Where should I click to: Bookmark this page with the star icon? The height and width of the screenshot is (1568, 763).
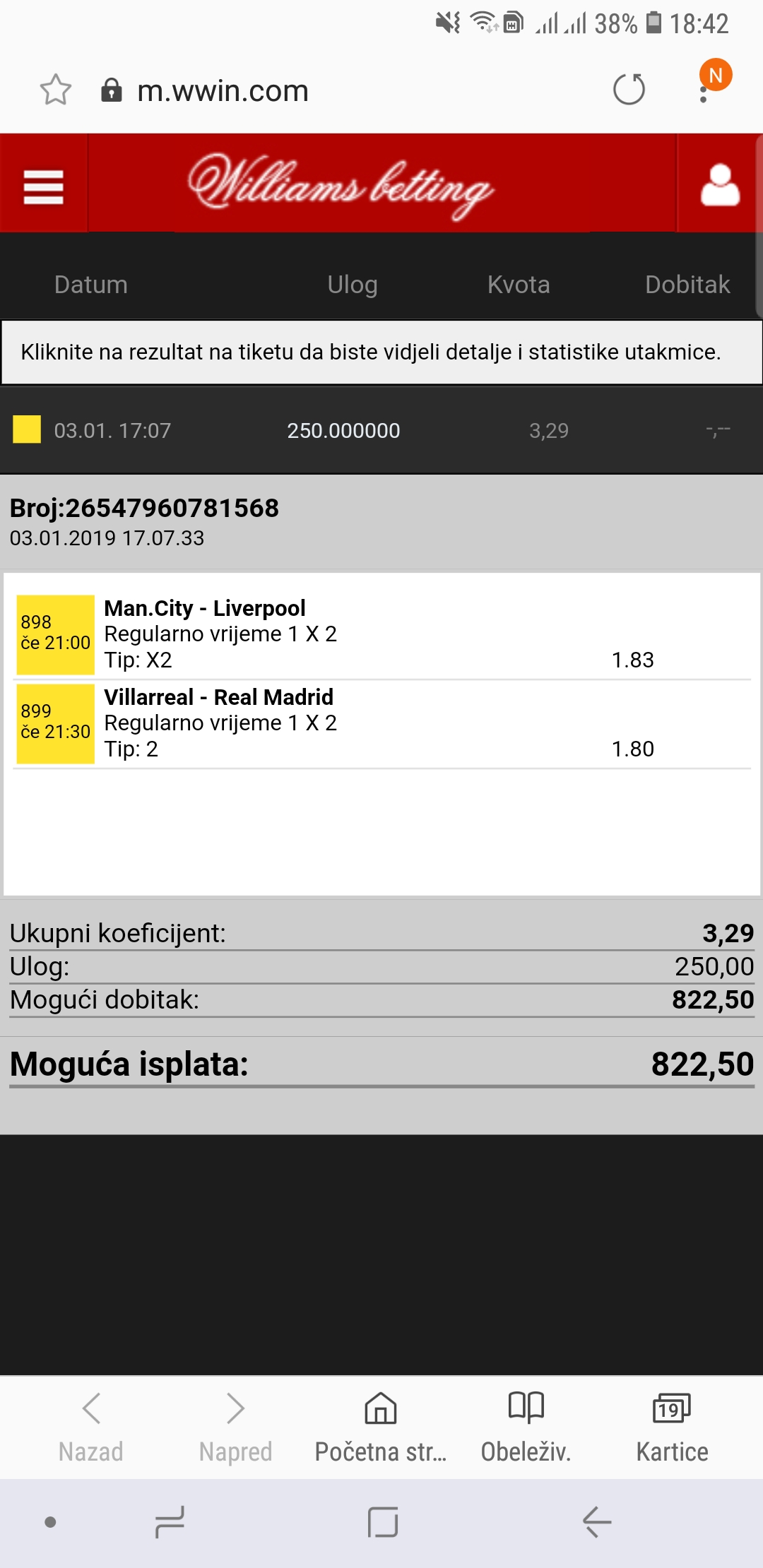click(56, 90)
